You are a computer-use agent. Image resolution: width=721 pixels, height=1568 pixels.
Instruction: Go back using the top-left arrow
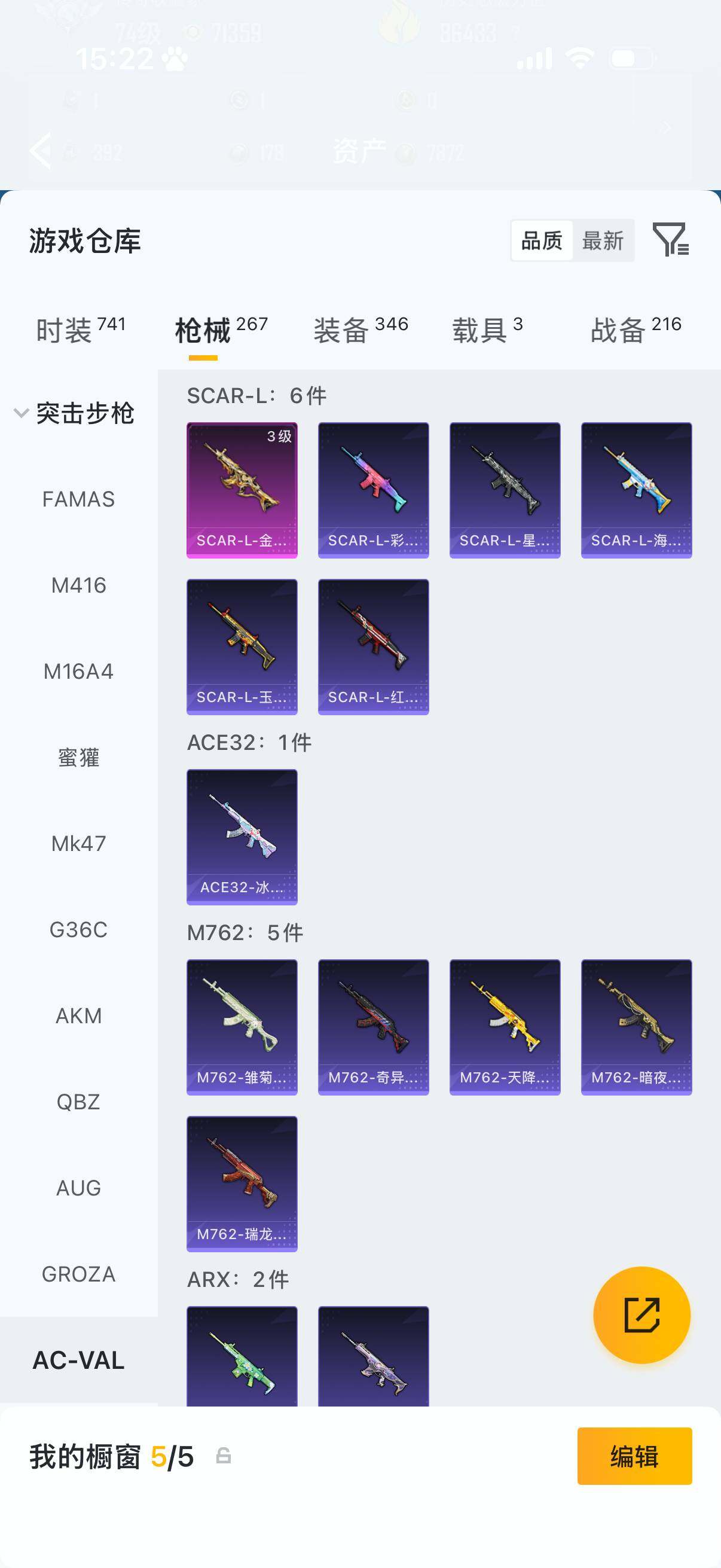[x=41, y=150]
